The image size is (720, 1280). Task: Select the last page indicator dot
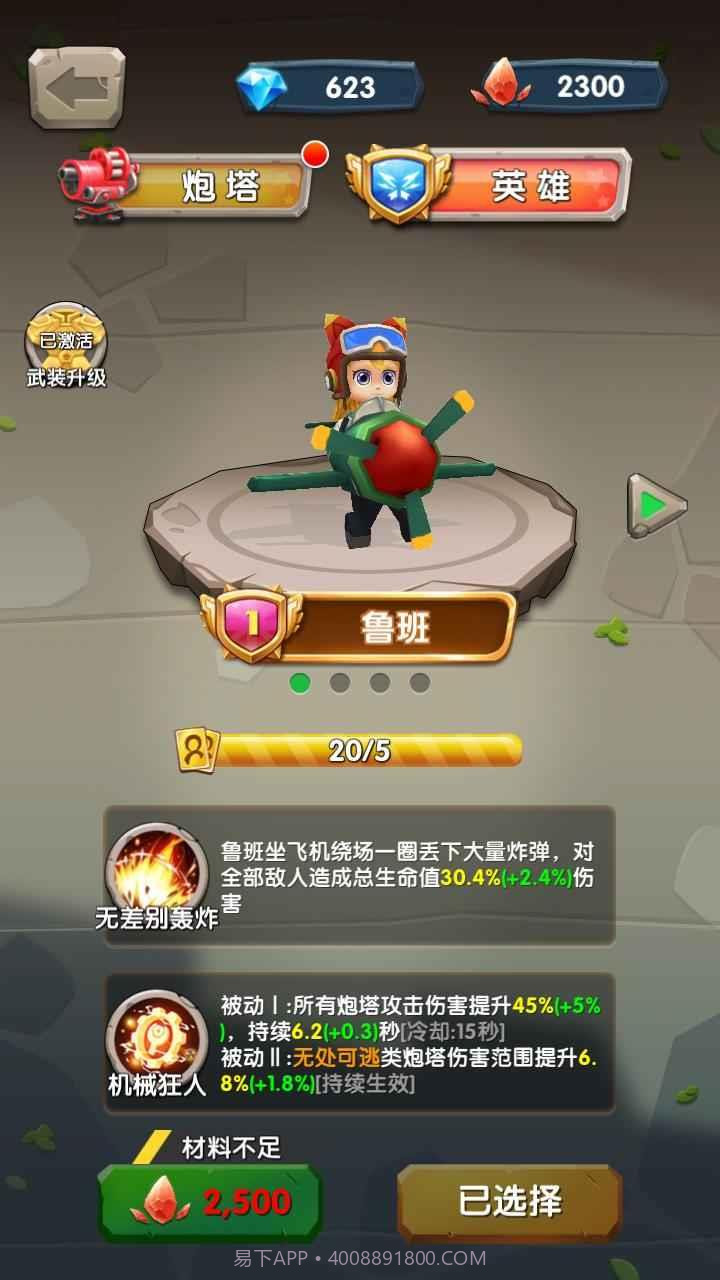coord(418,681)
